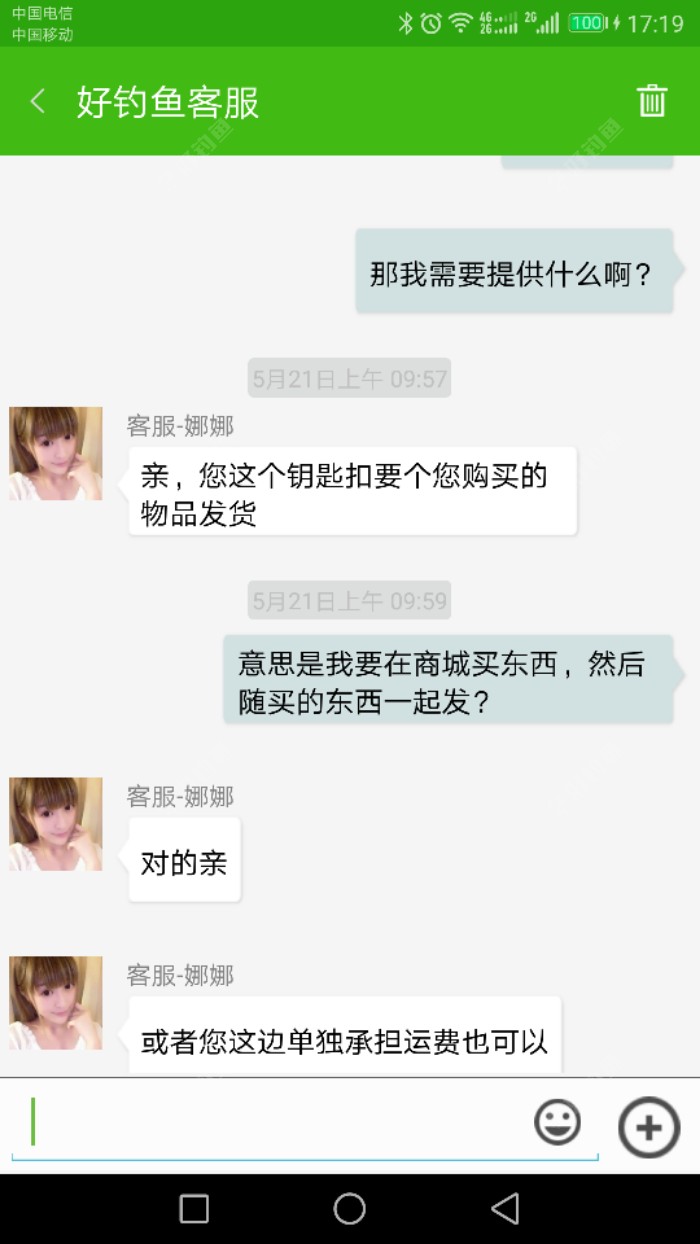
Task: Open the emoji picker
Action: tap(557, 1123)
